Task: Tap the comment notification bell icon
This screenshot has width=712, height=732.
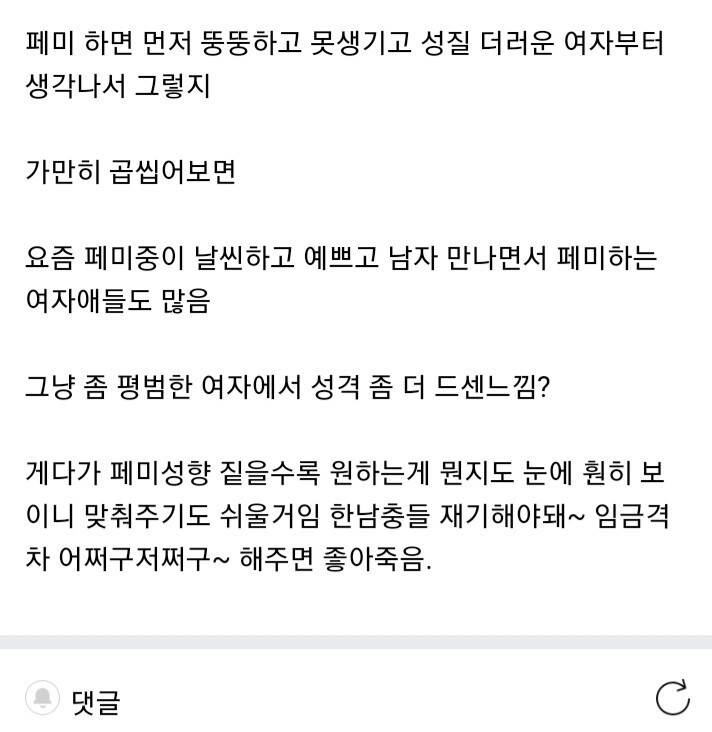Action: click(x=42, y=698)
